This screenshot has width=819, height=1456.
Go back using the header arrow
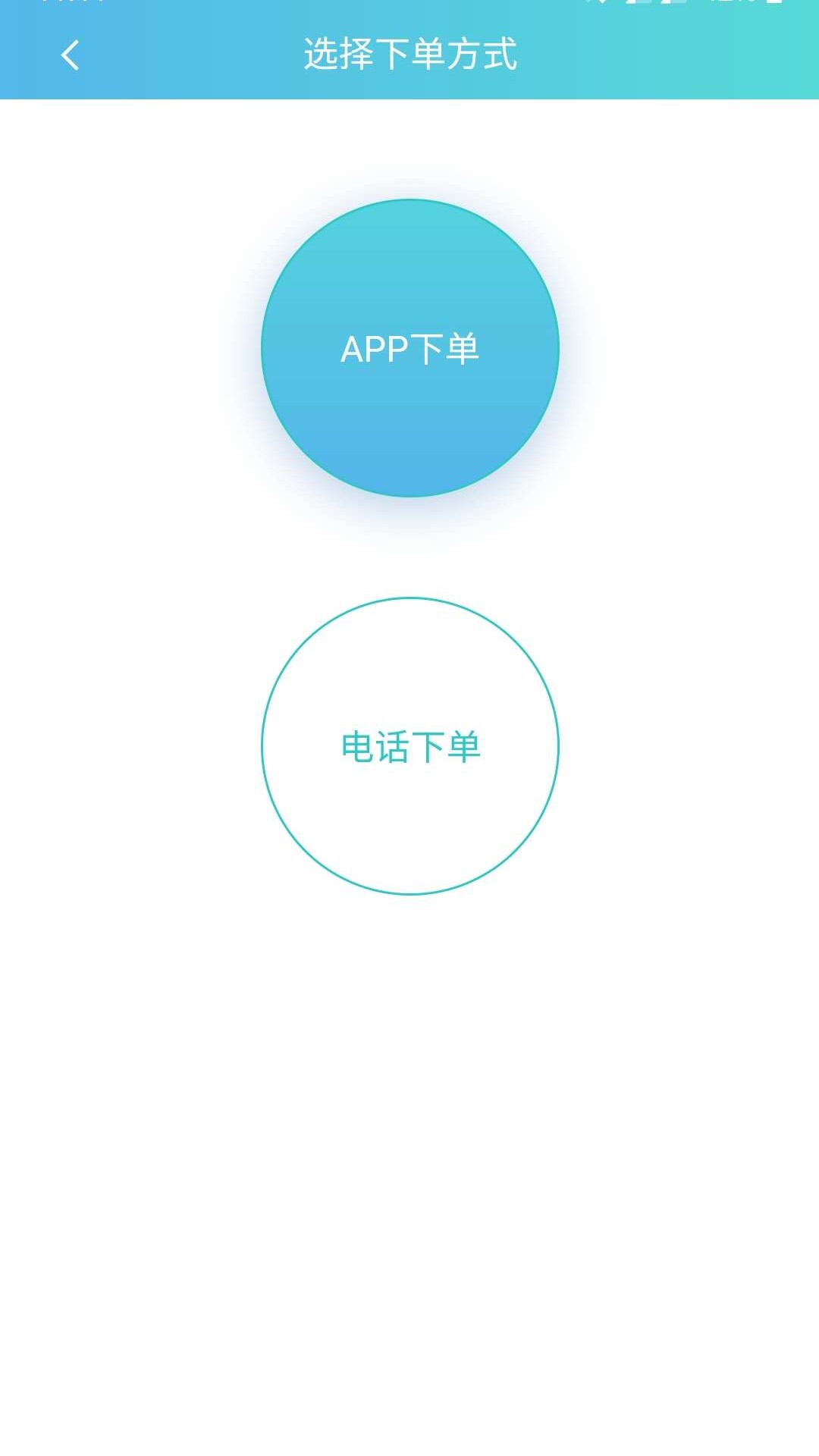pyautogui.click(x=70, y=55)
